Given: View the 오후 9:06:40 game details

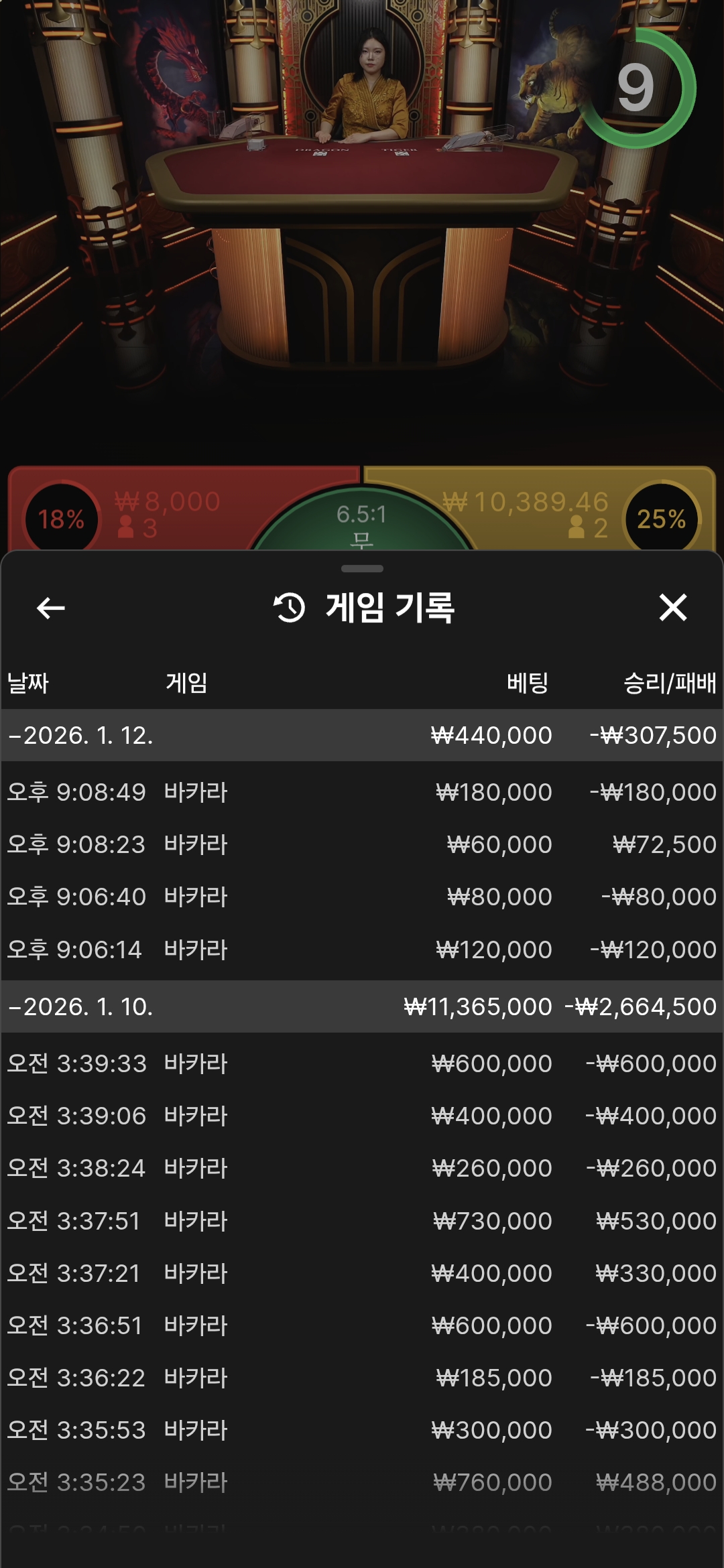Looking at the screenshot, I should tap(362, 897).
